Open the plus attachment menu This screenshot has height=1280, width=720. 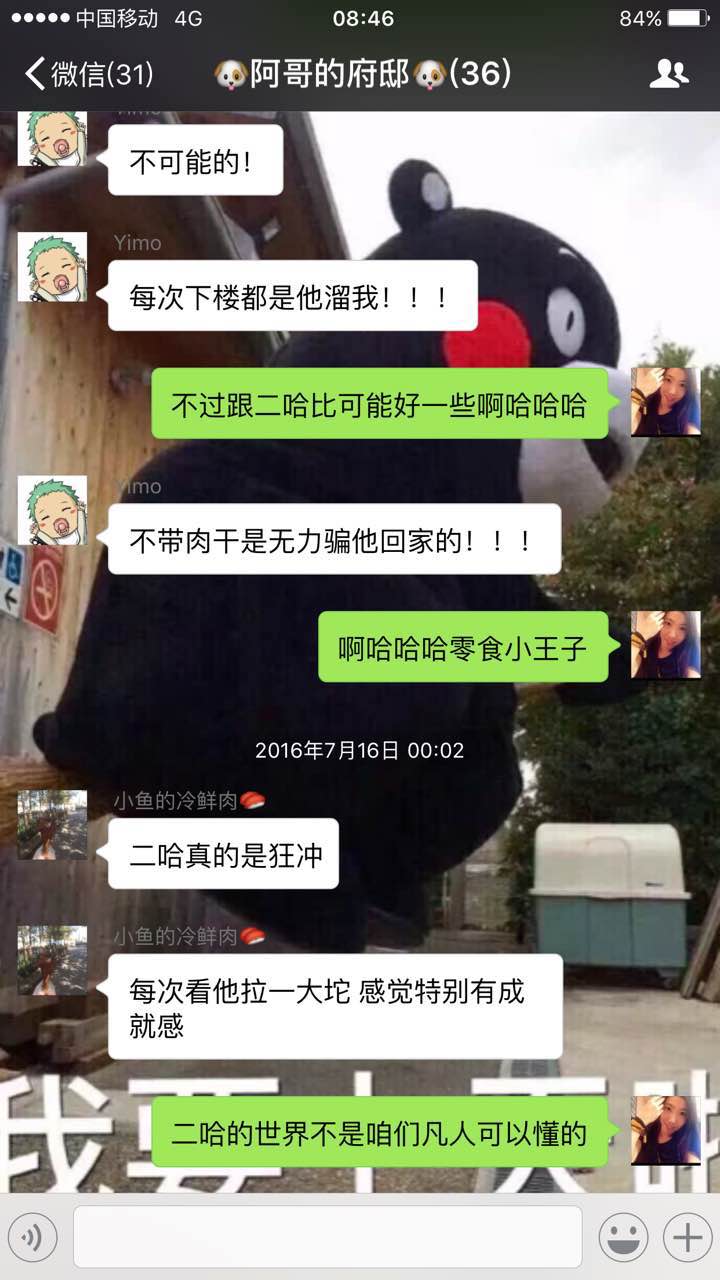tap(687, 1238)
